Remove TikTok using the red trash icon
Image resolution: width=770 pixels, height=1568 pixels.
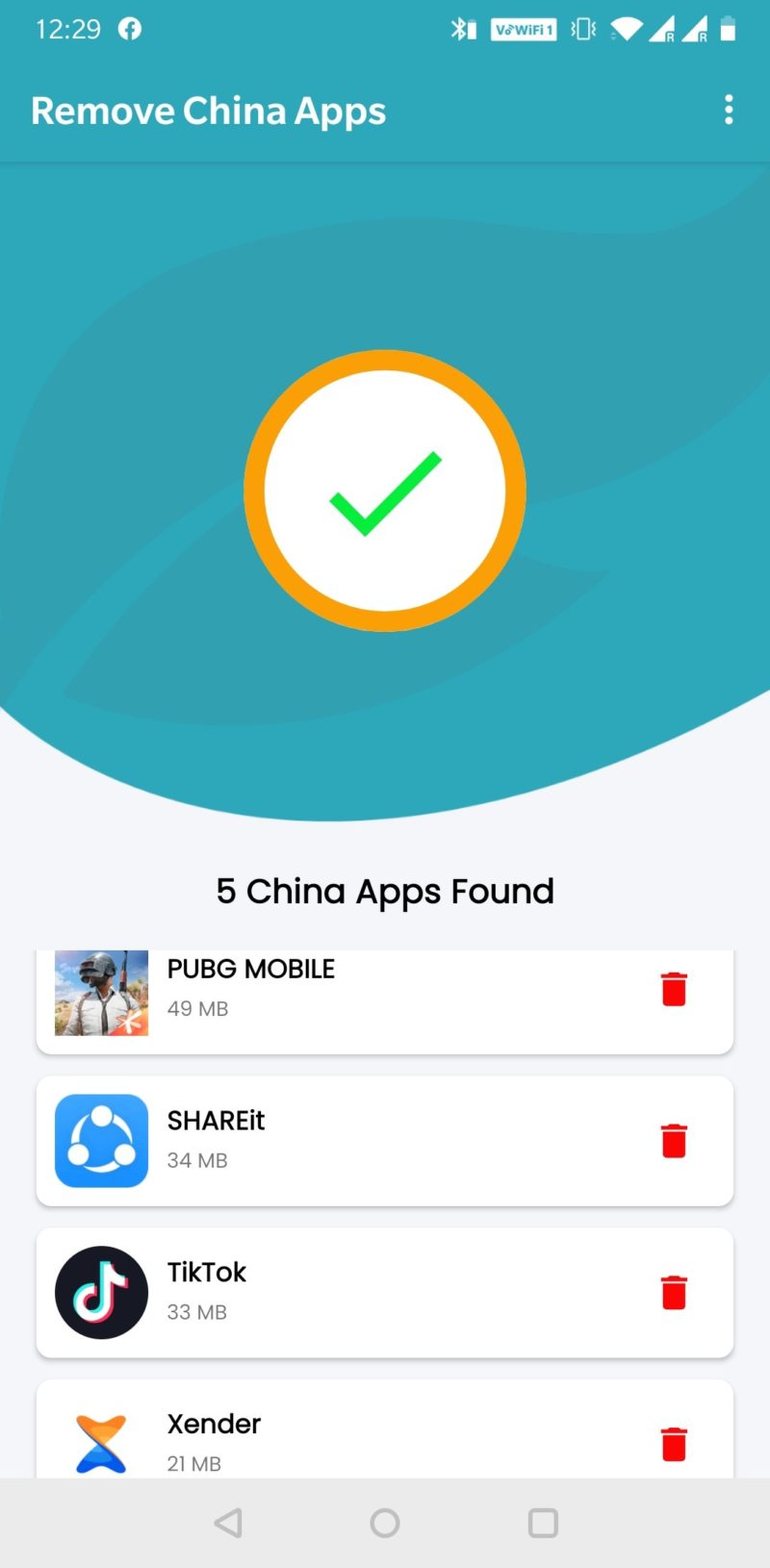674,1292
